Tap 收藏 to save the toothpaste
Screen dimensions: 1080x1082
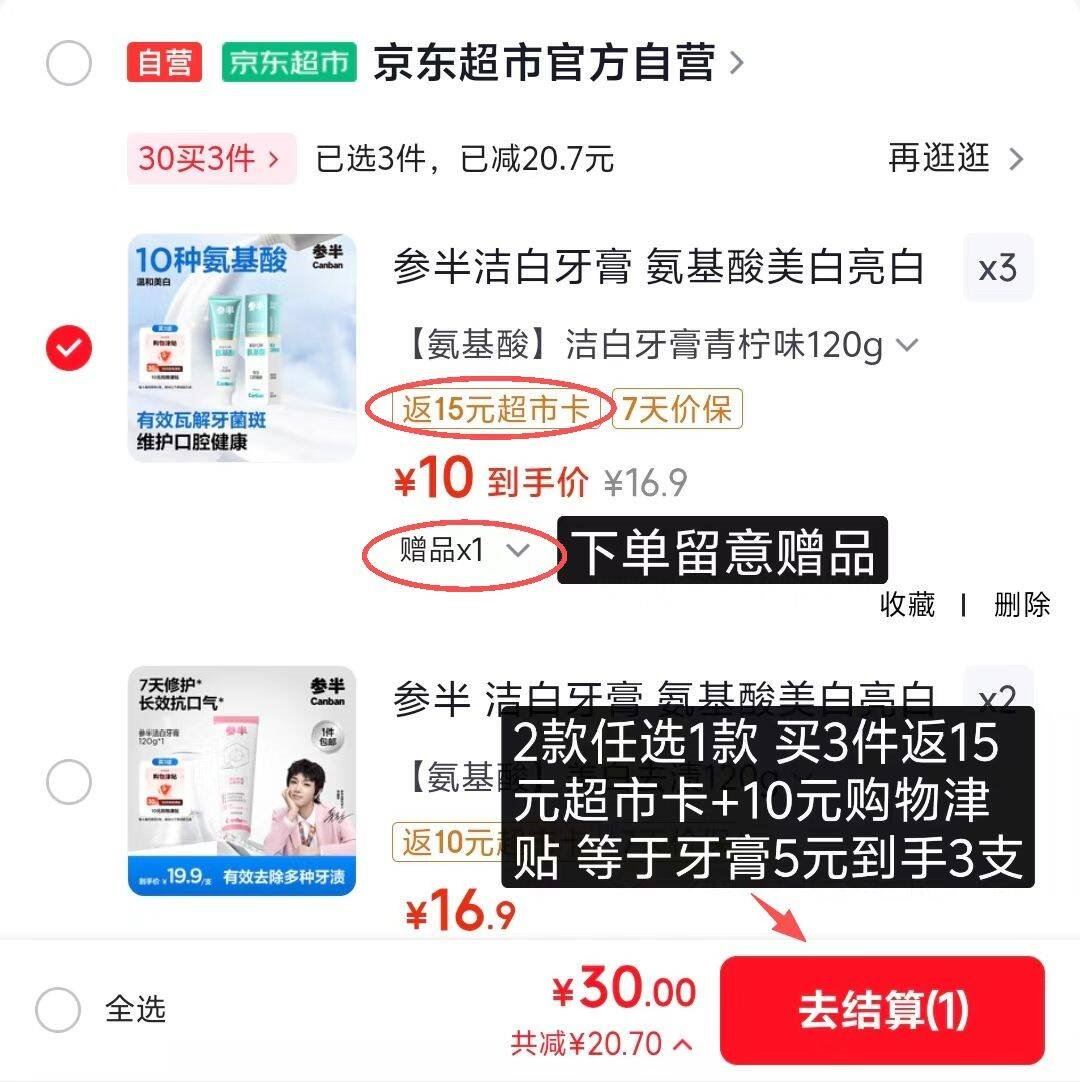click(x=907, y=605)
